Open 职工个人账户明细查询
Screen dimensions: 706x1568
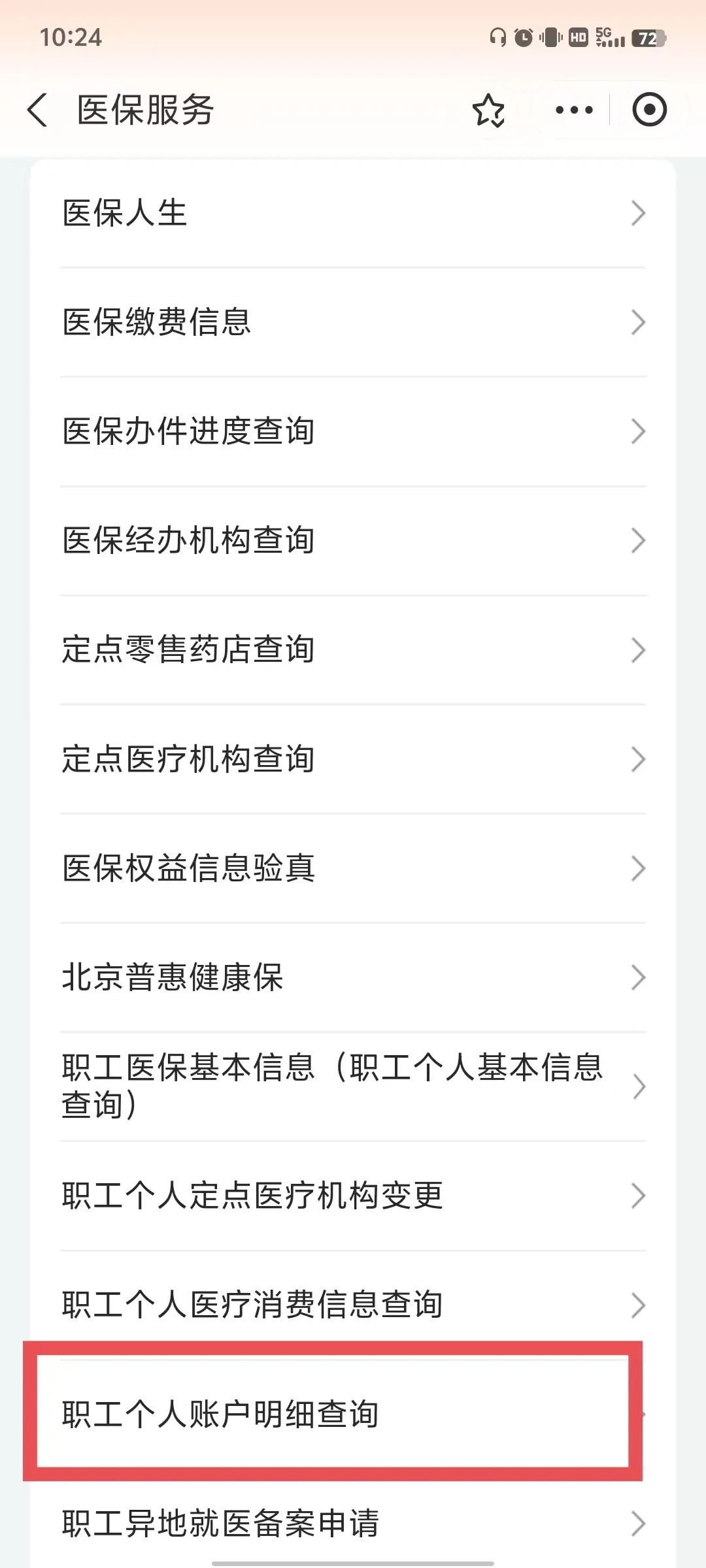[x=333, y=1414]
